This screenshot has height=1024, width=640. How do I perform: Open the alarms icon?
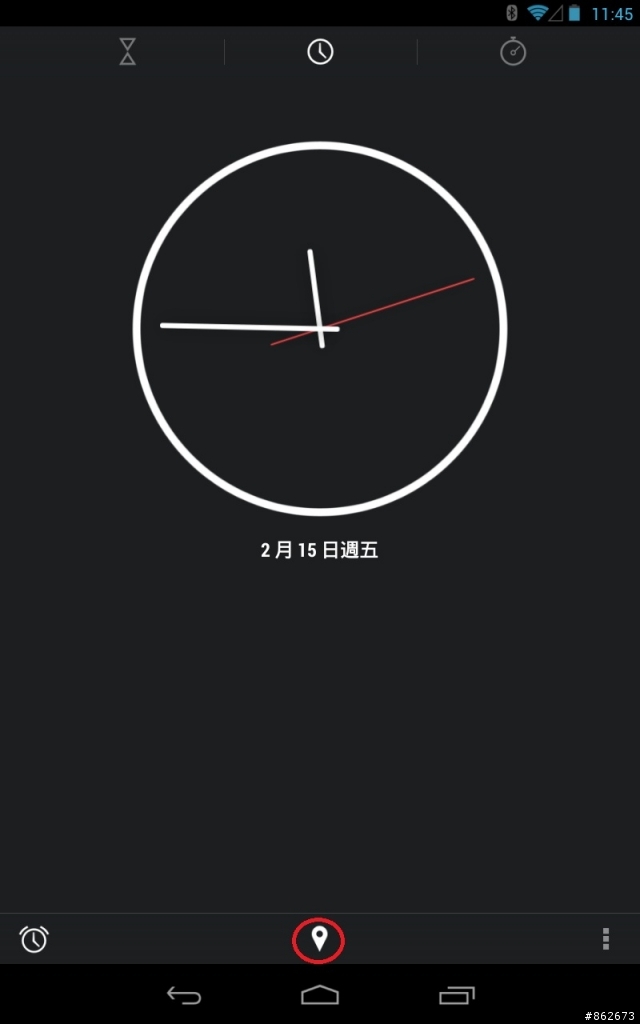(34, 939)
